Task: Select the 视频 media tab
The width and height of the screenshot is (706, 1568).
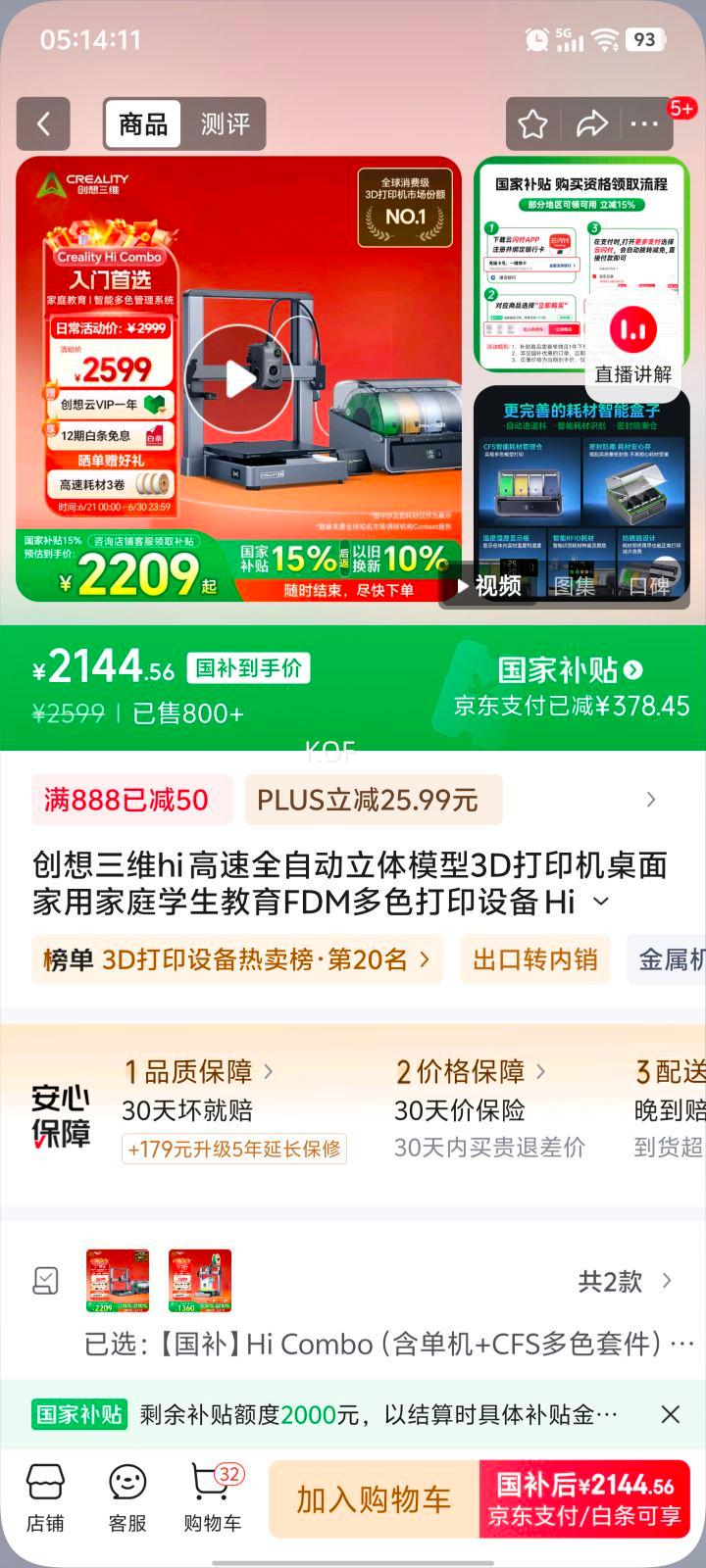Action: (x=489, y=585)
